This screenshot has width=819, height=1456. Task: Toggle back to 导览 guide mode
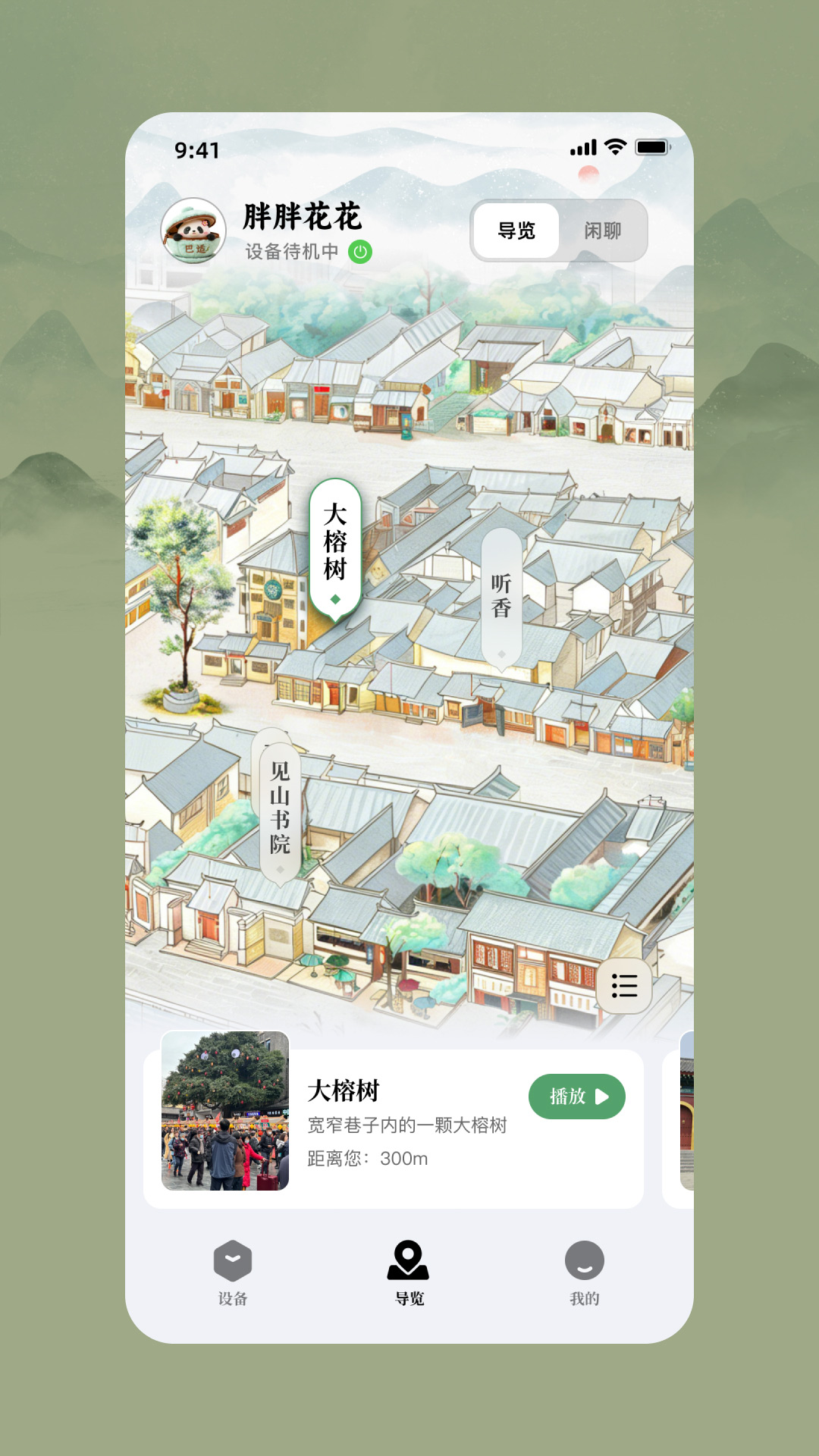point(516,231)
